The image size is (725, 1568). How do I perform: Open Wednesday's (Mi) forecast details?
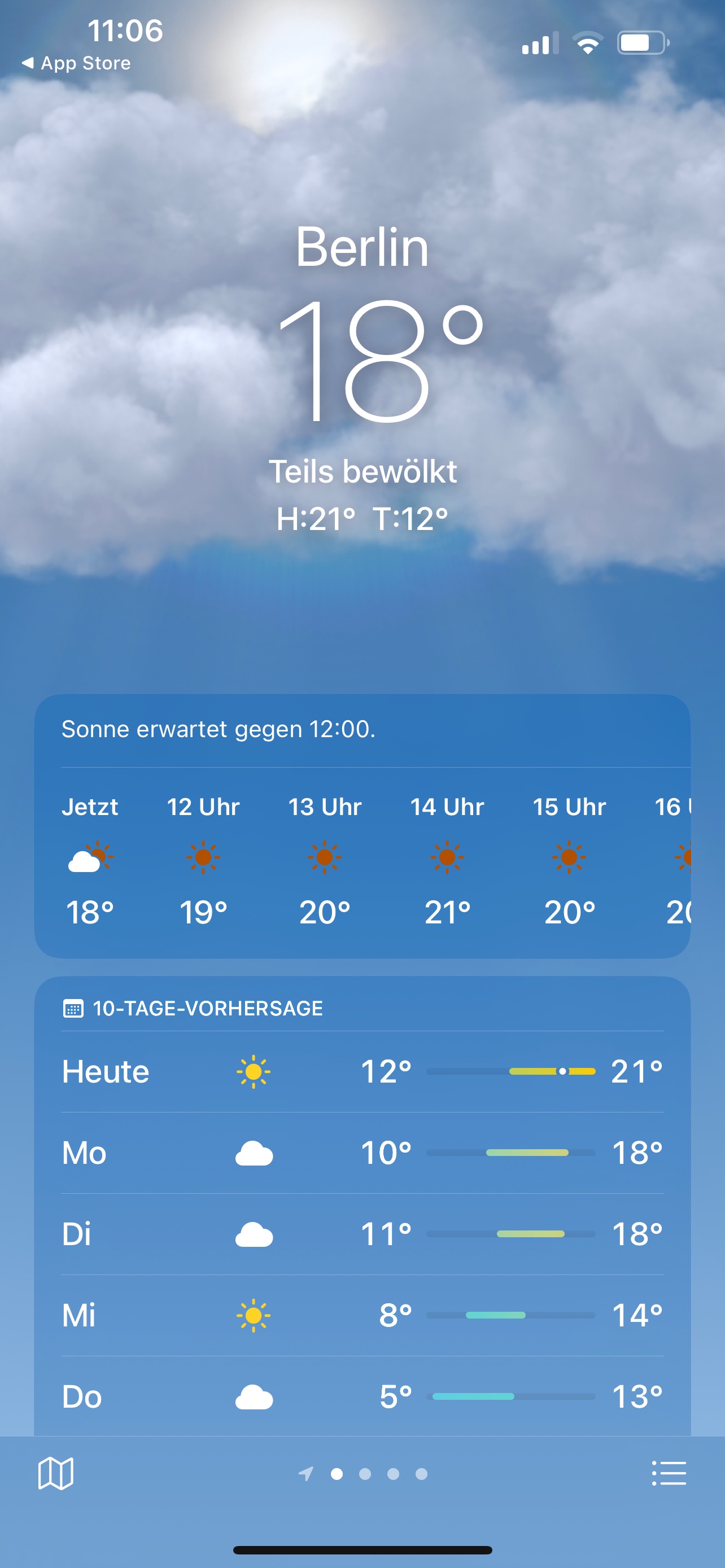coord(361,1315)
